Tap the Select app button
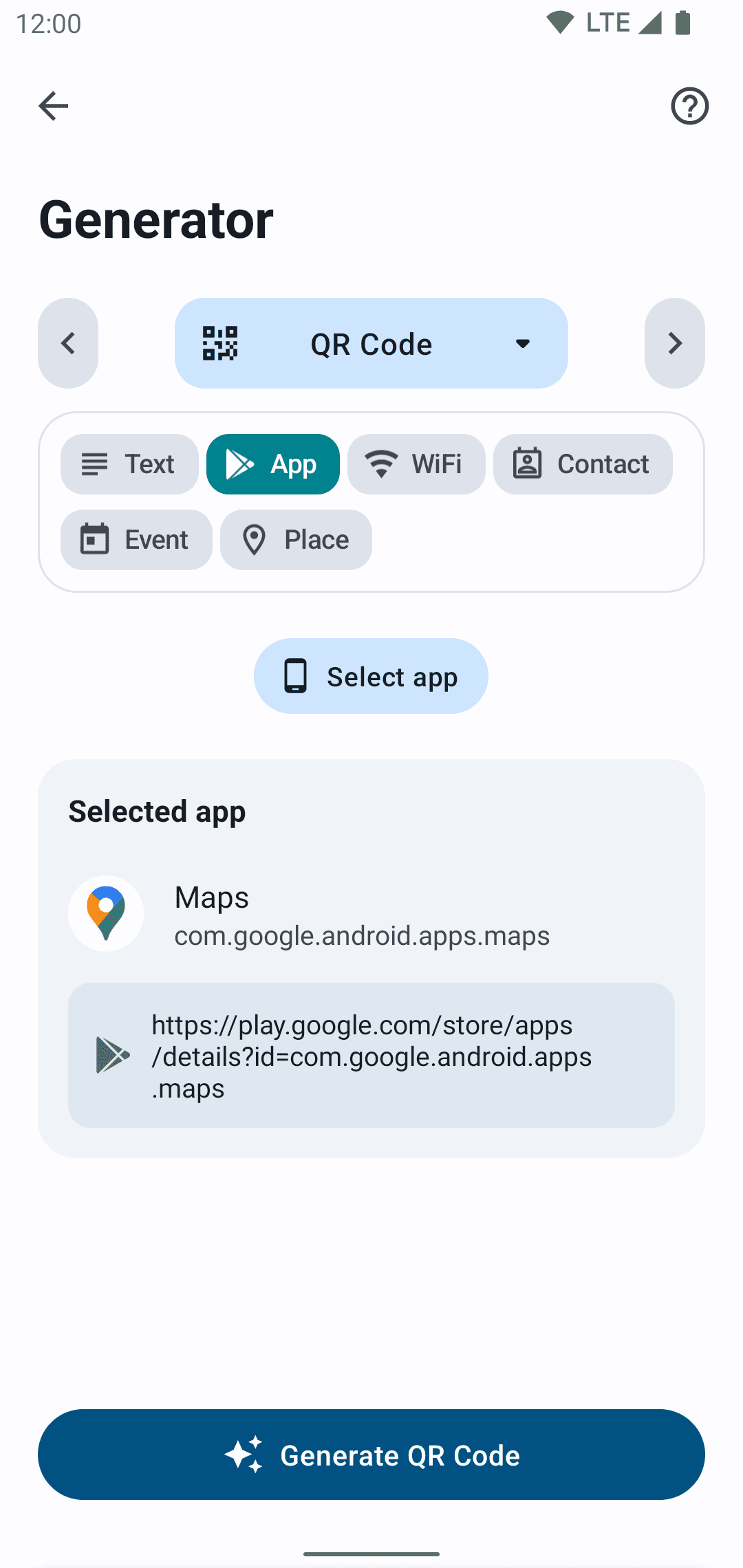743x1568 pixels. coord(371,677)
